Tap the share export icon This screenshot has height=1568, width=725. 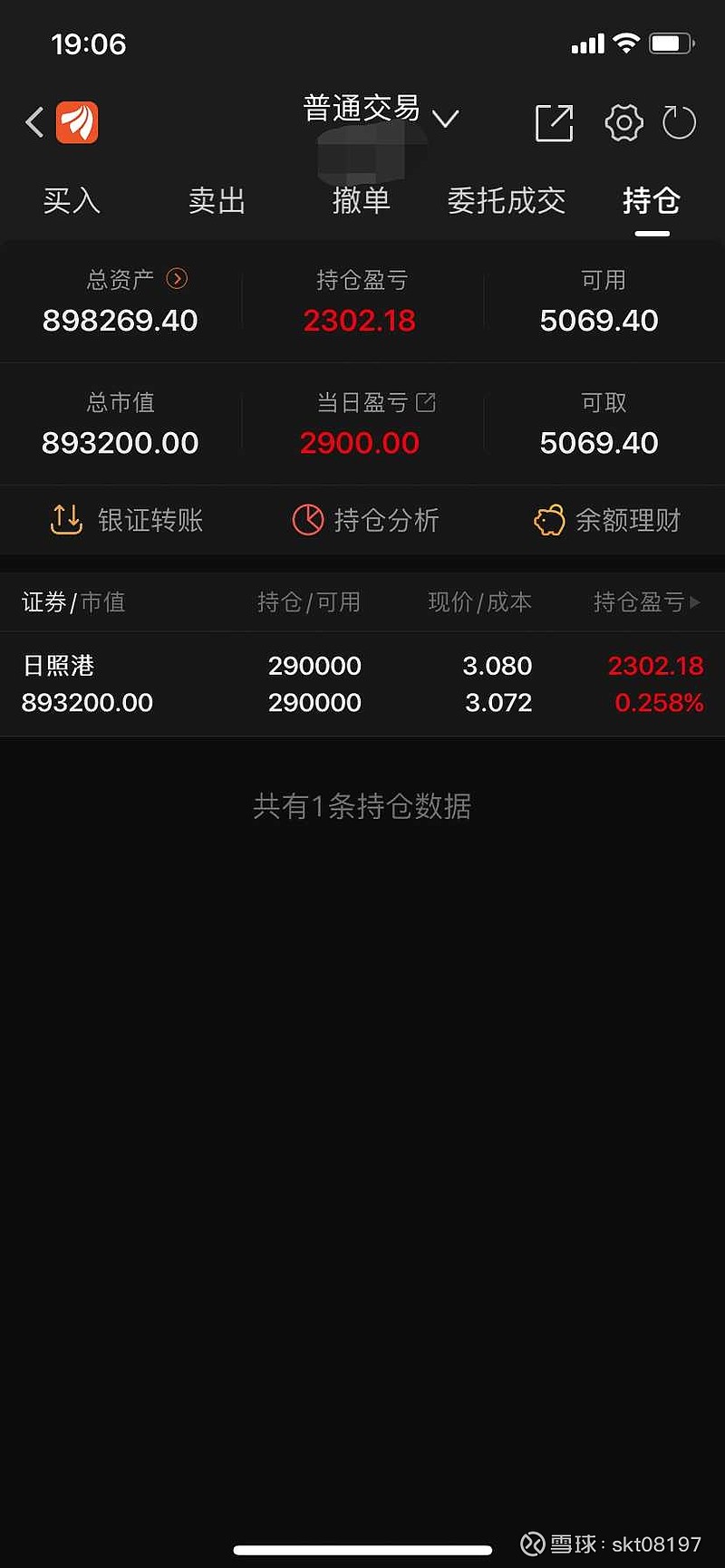pyautogui.click(x=555, y=122)
